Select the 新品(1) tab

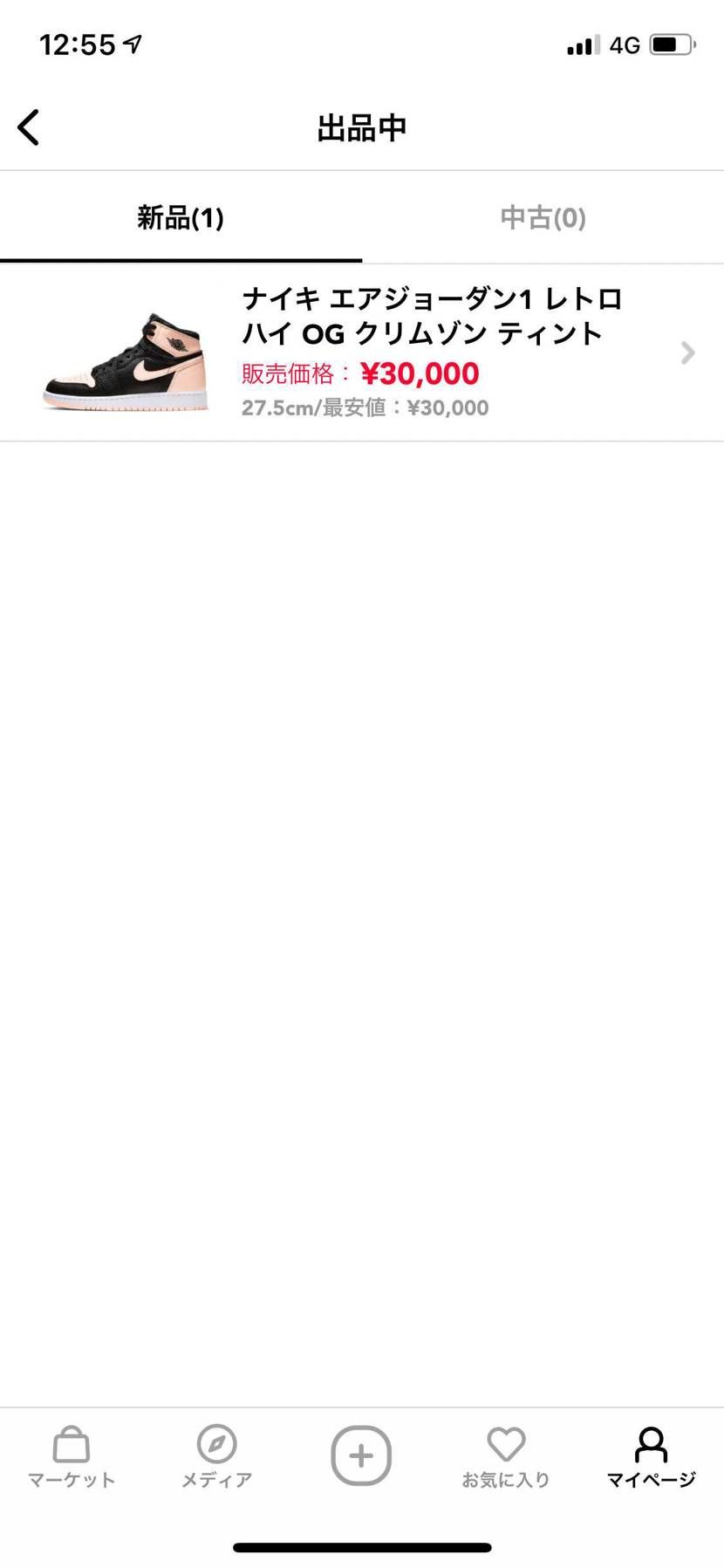(181, 218)
